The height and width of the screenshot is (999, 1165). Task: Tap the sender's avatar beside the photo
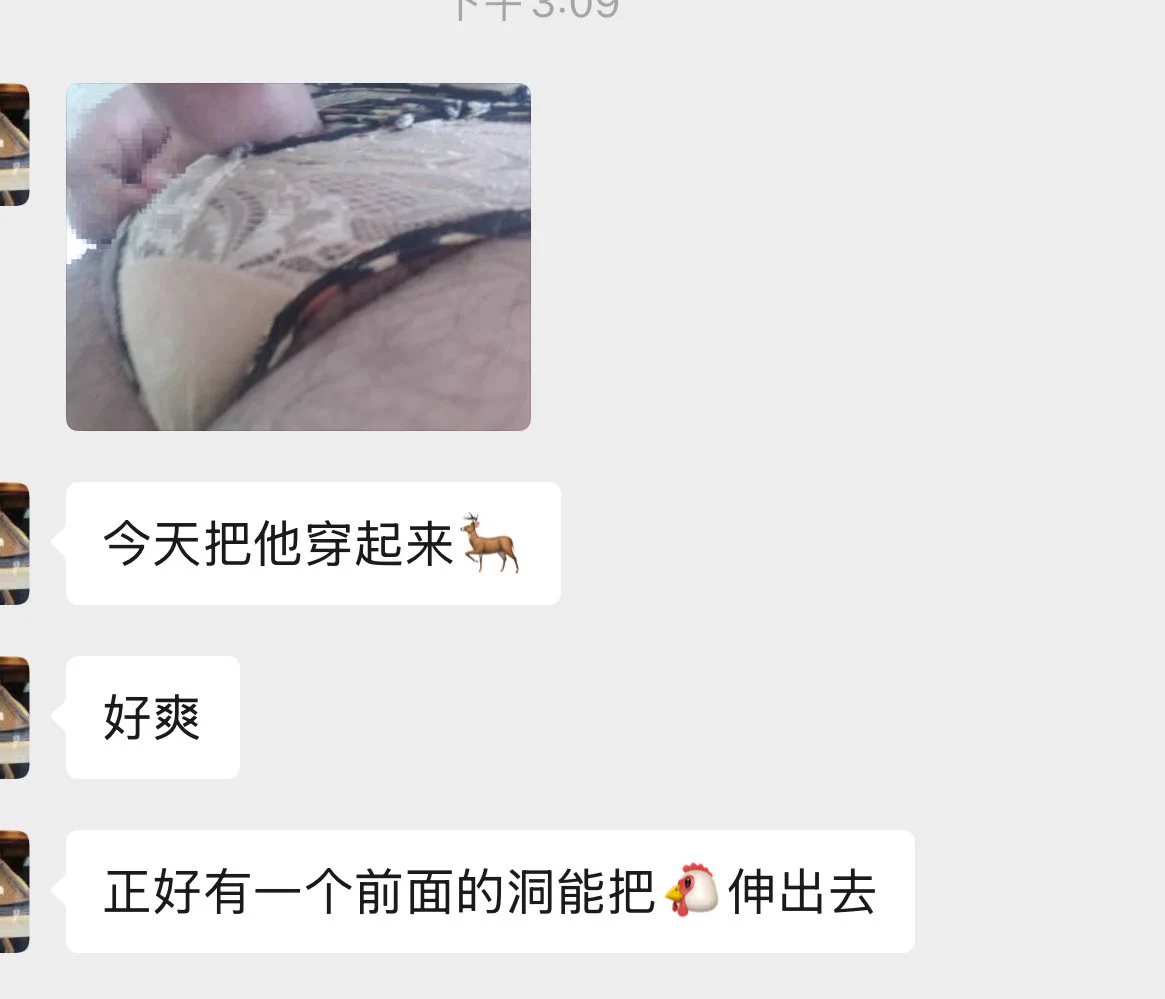(x=13, y=145)
